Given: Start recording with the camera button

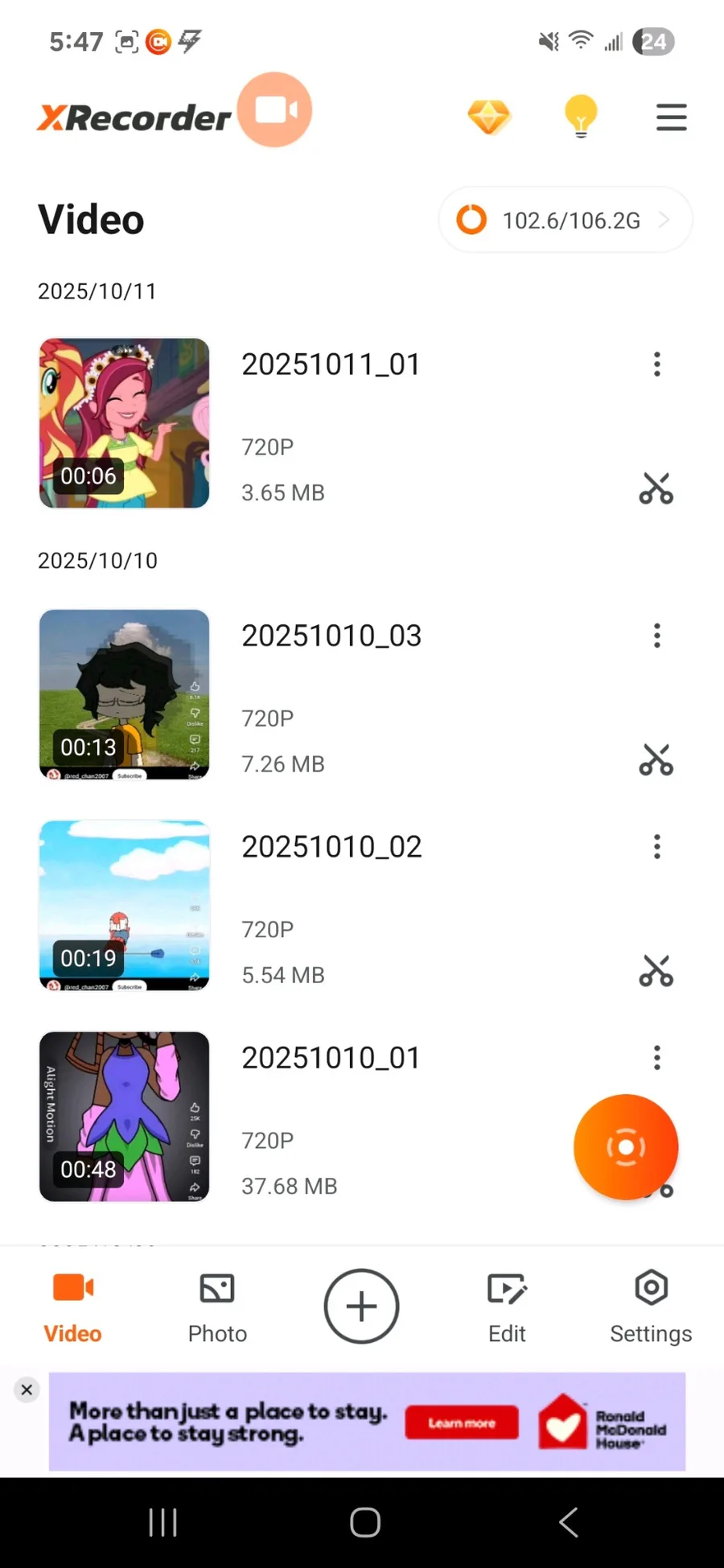Looking at the screenshot, I should click(275, 110).
